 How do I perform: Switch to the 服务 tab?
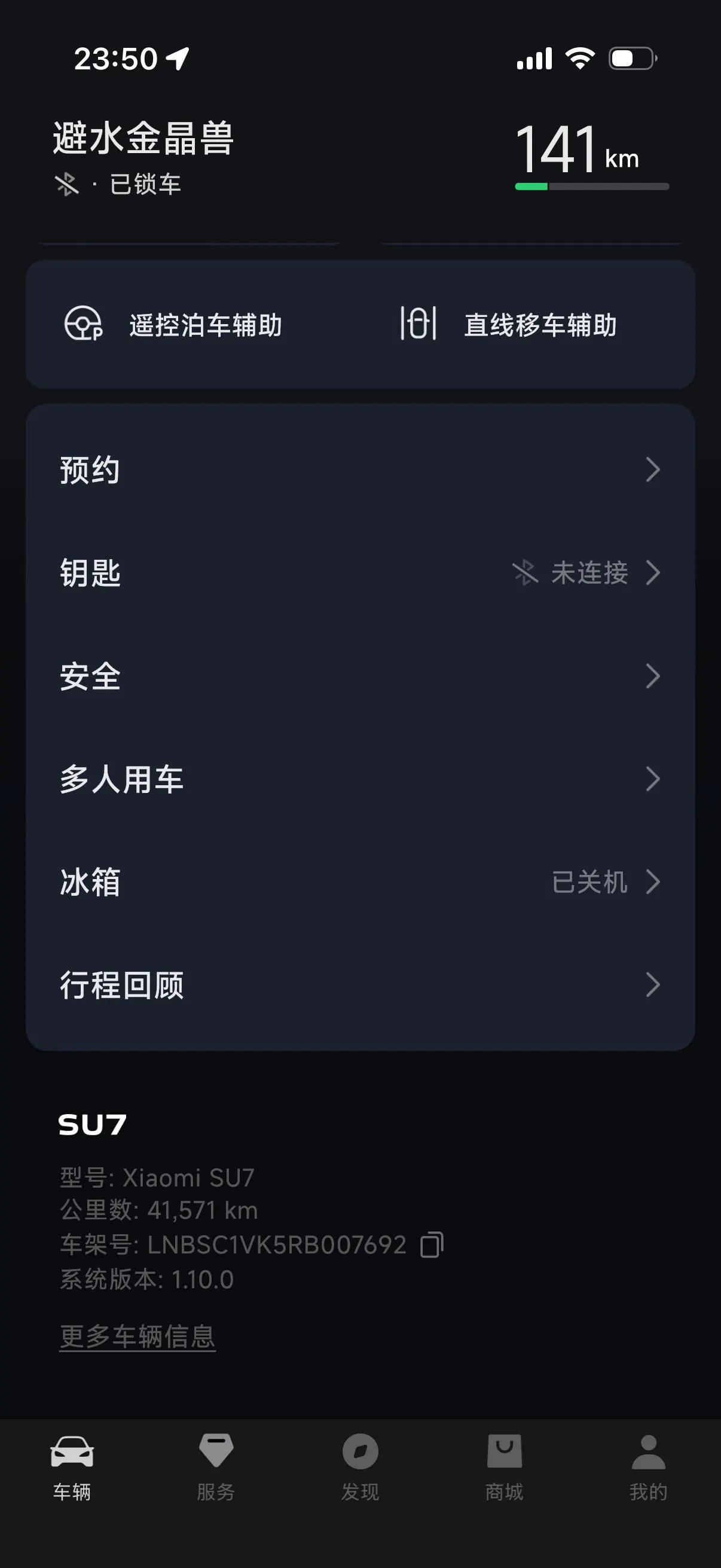tap(216, 1468)
